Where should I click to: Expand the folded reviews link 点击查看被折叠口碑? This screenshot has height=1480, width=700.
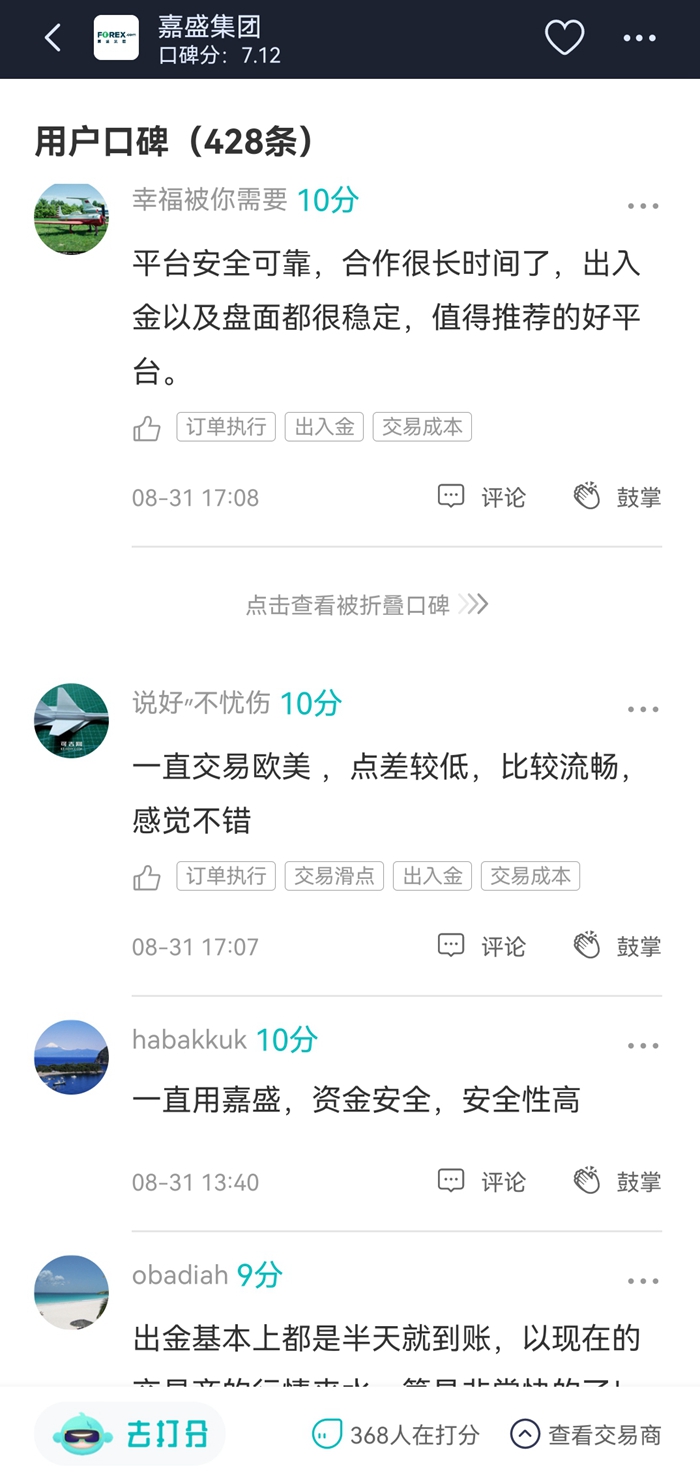366,604
